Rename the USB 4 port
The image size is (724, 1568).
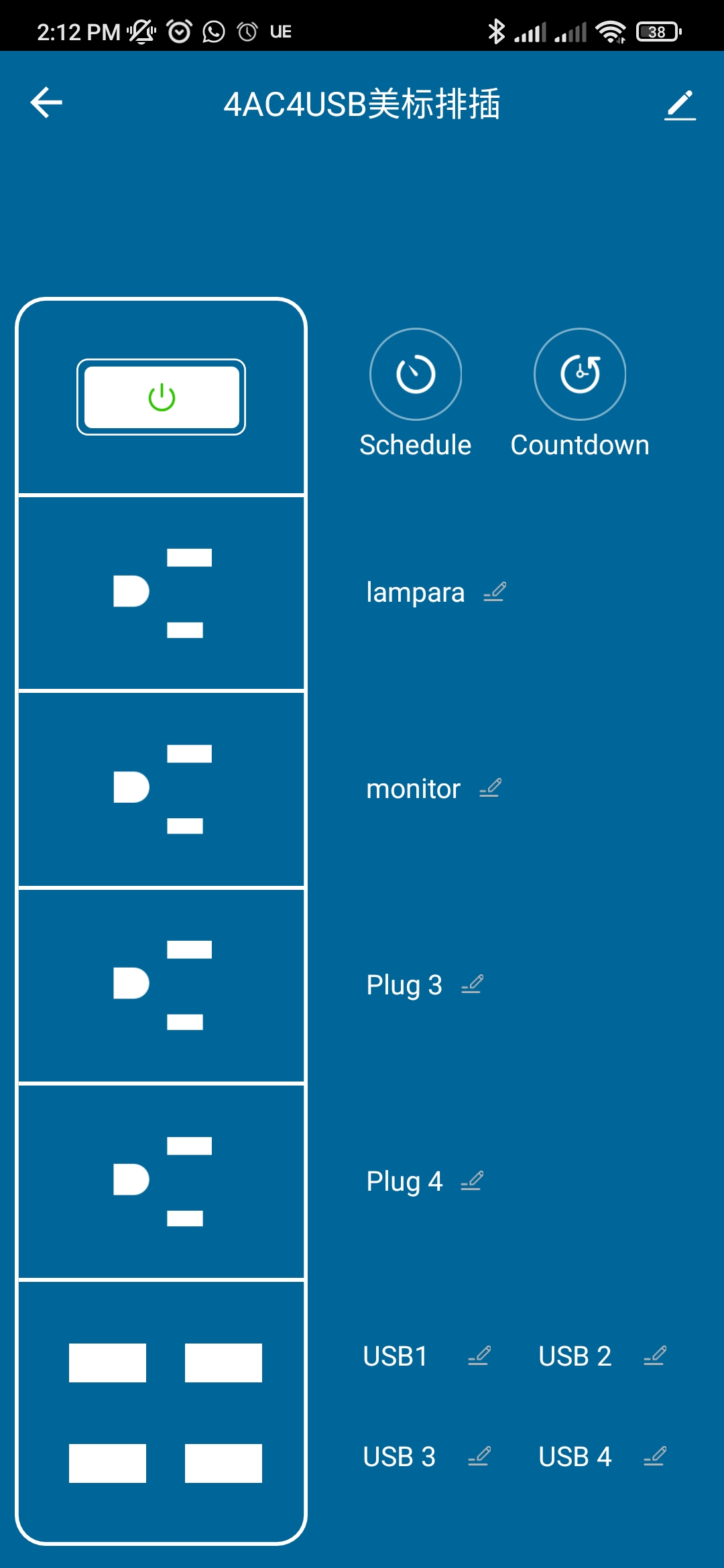(x=655, y=1456)
